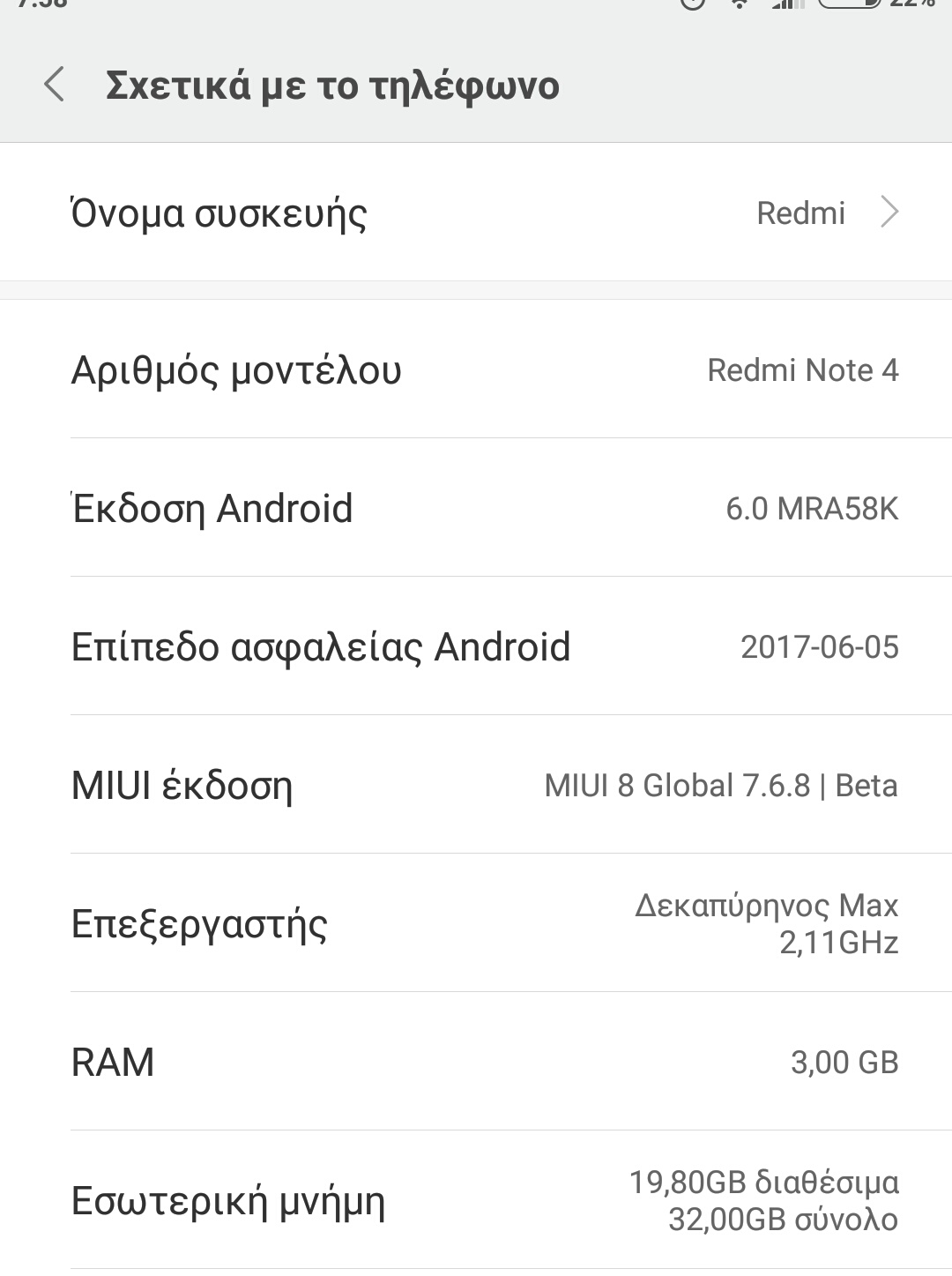Go back from Σχετικά με το τηλέφωνο

point(55,86)
